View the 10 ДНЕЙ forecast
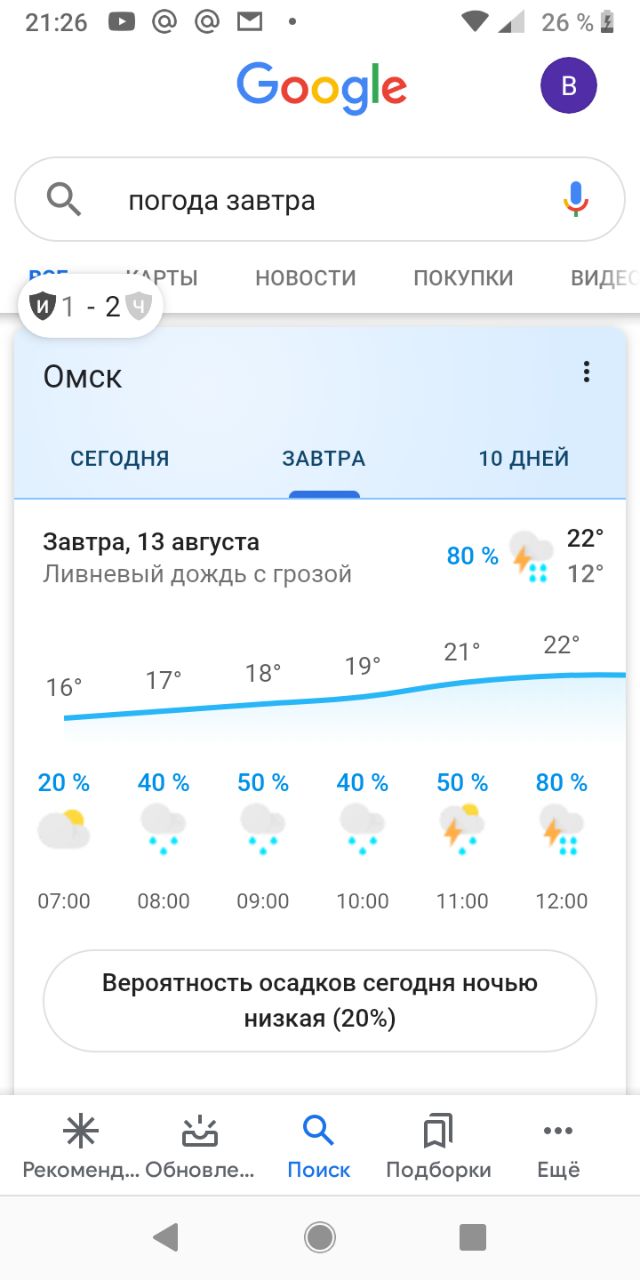 click(x=523, y=459)
